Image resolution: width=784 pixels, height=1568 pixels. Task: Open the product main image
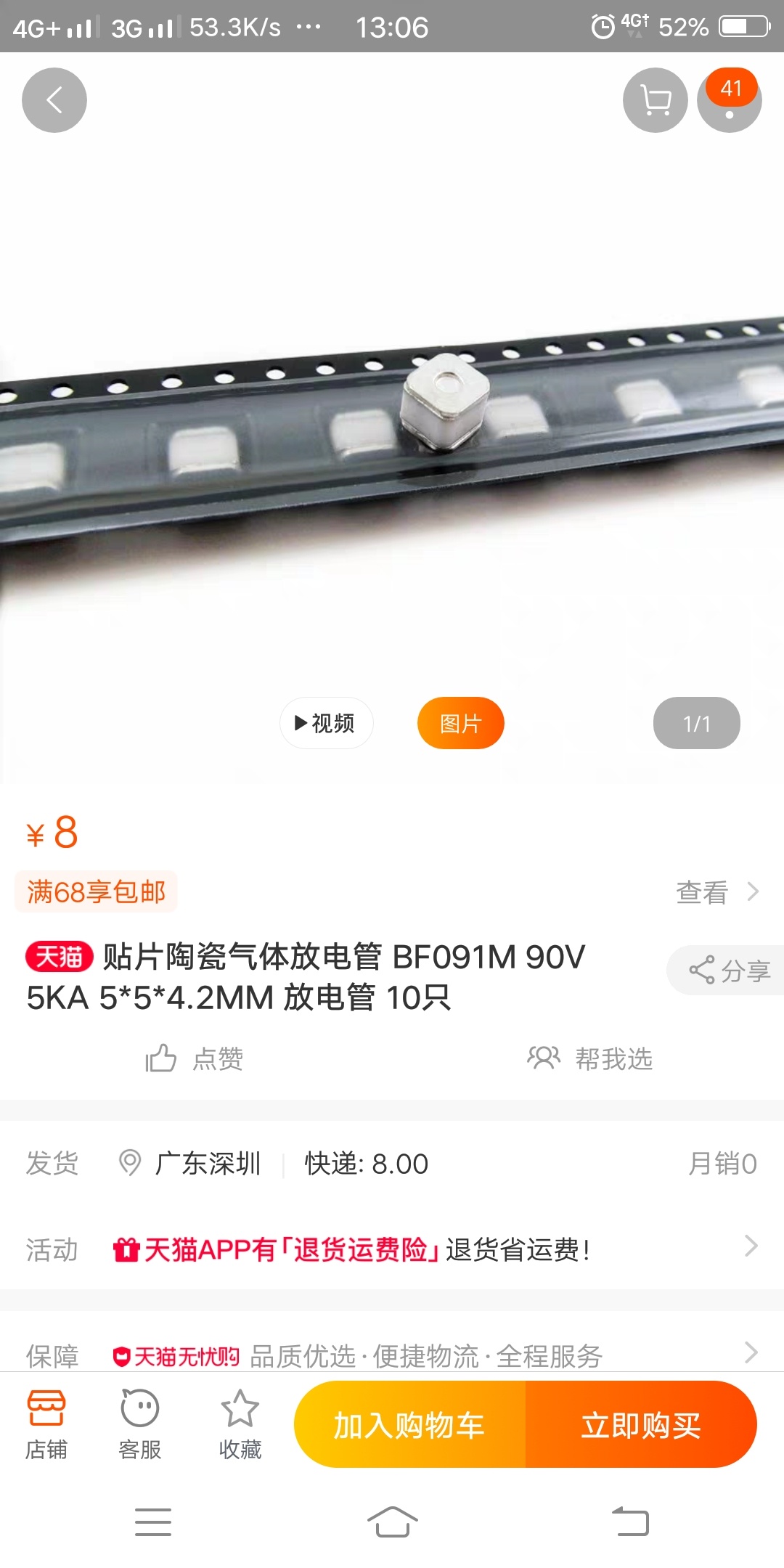[x=392, y=436]
